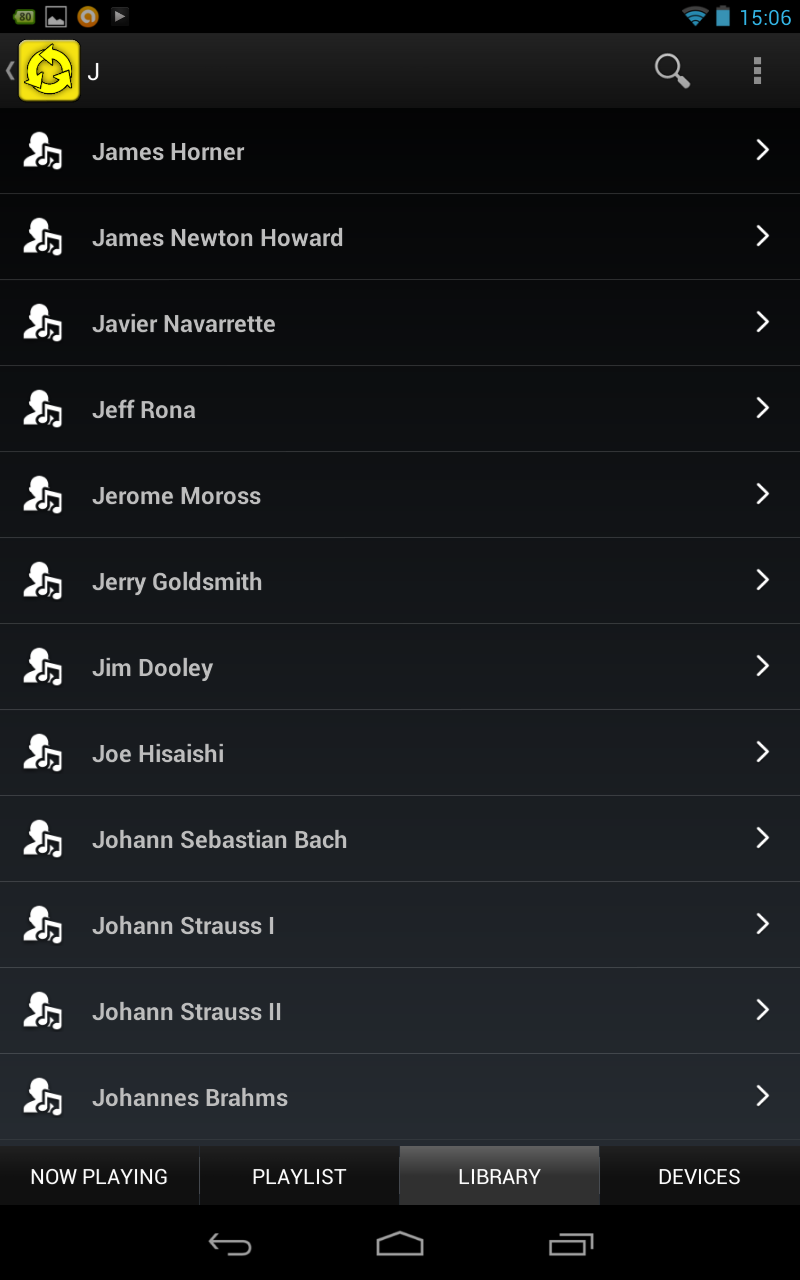Tap the system home button
Viewport: 800px width, 1280px height.
400,1244
